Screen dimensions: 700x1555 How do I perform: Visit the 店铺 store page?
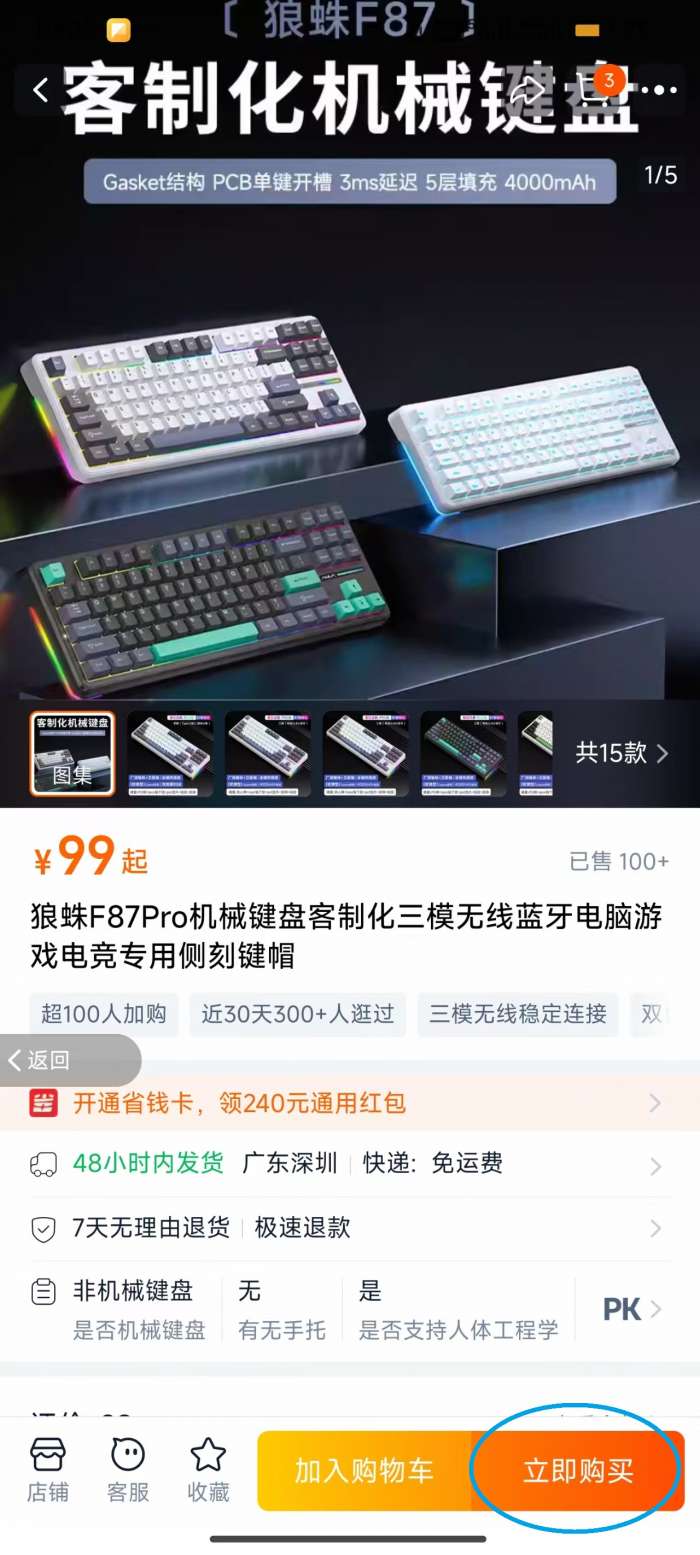[47, 1471]
